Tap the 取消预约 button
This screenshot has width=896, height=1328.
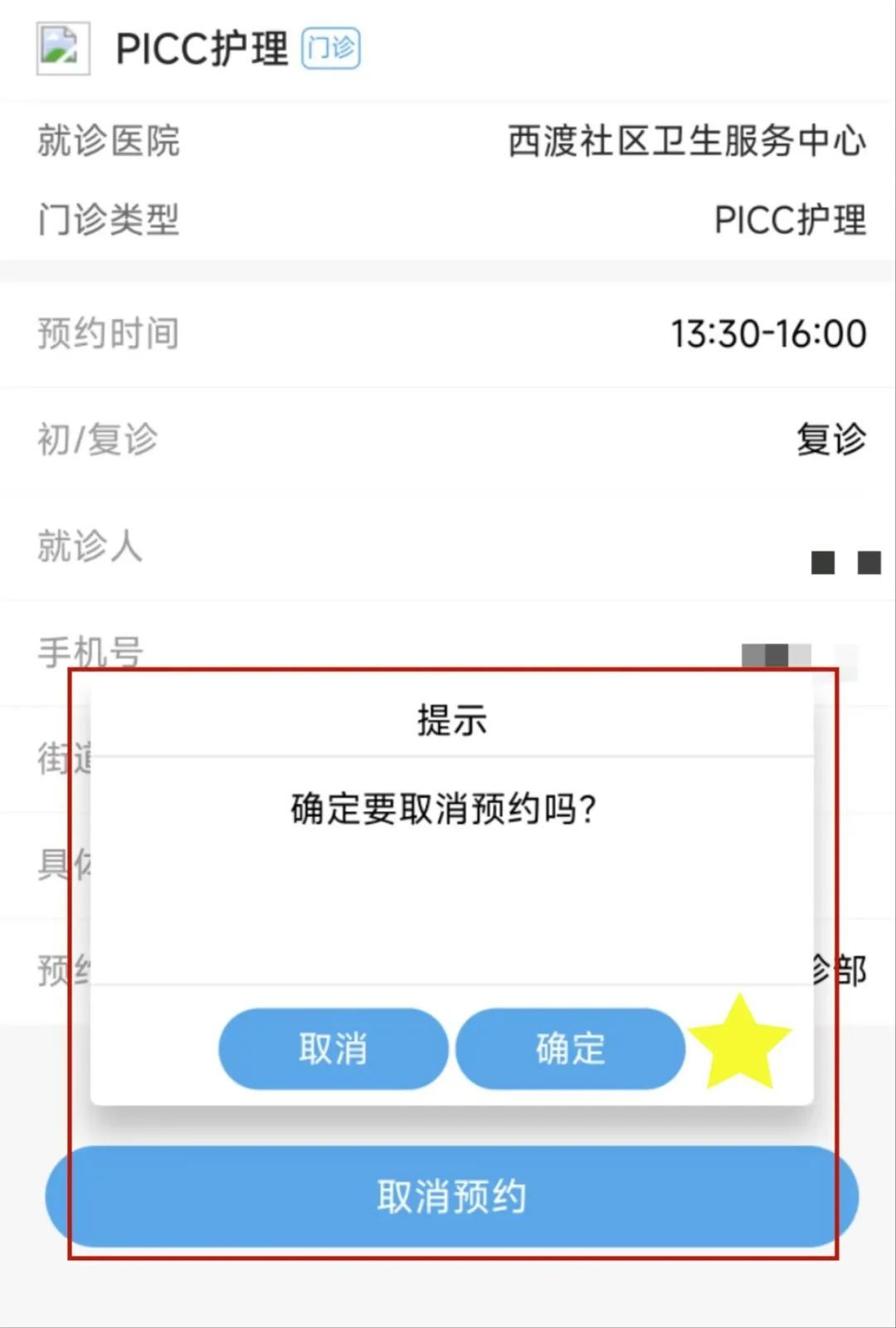451,1196
